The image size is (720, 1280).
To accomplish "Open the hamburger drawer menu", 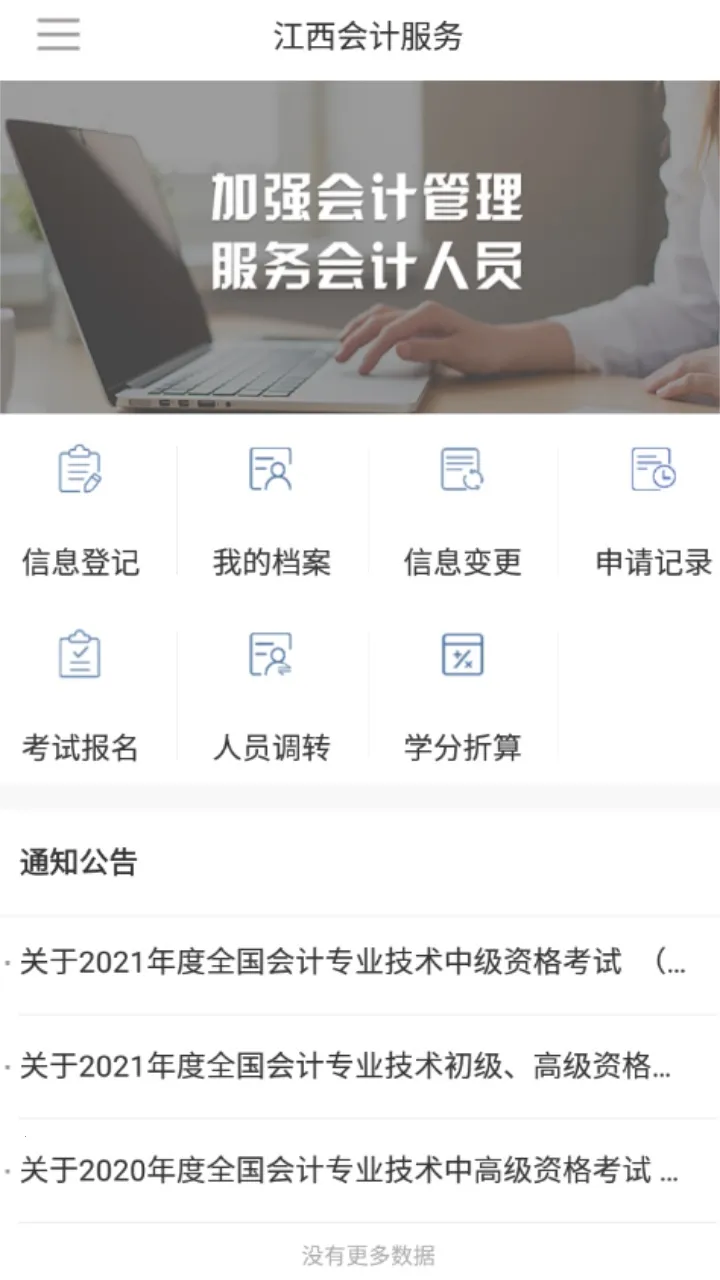I will click(x=58, y=35).
